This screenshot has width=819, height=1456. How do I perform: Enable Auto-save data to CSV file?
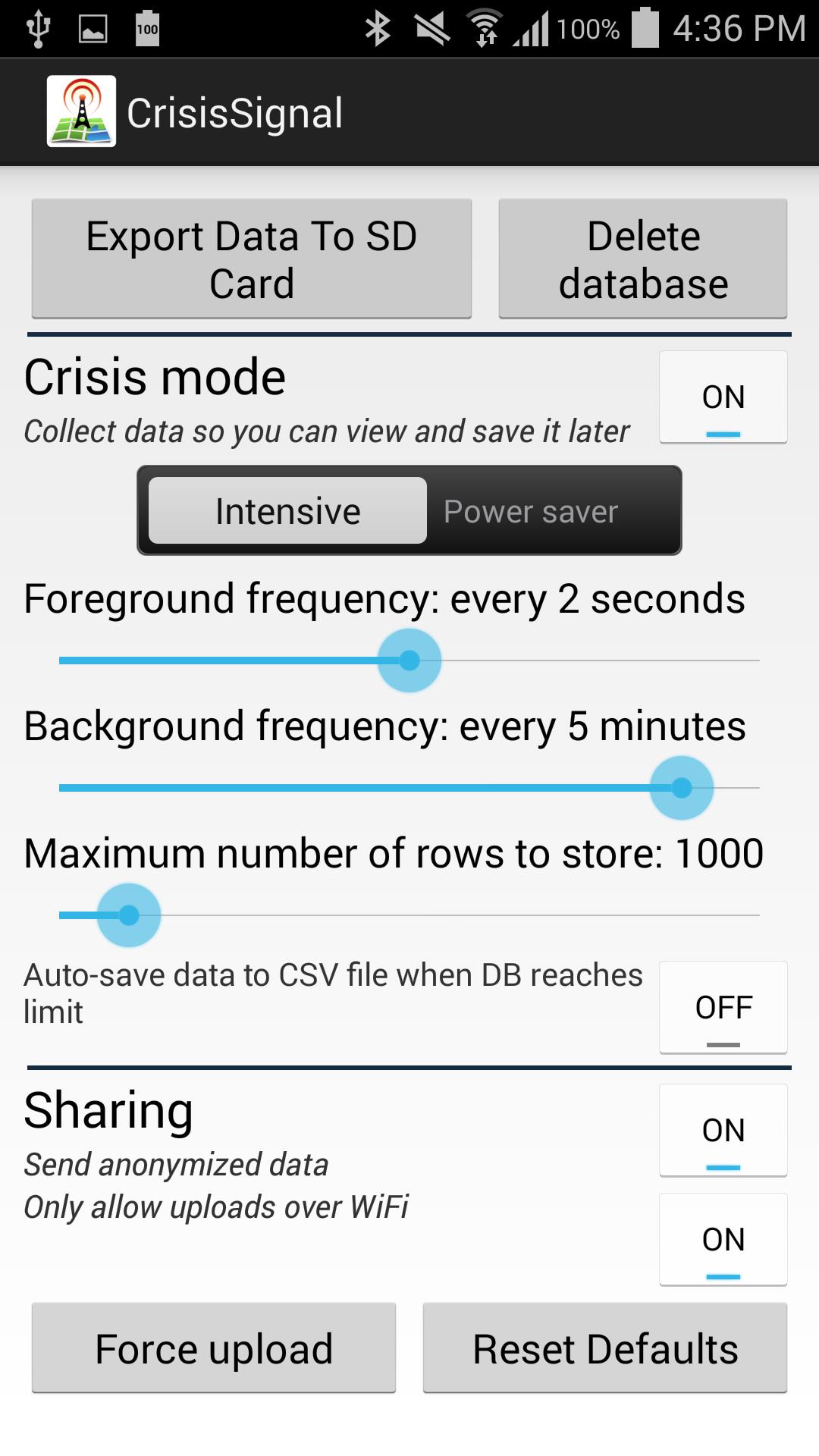[723, 1008]
